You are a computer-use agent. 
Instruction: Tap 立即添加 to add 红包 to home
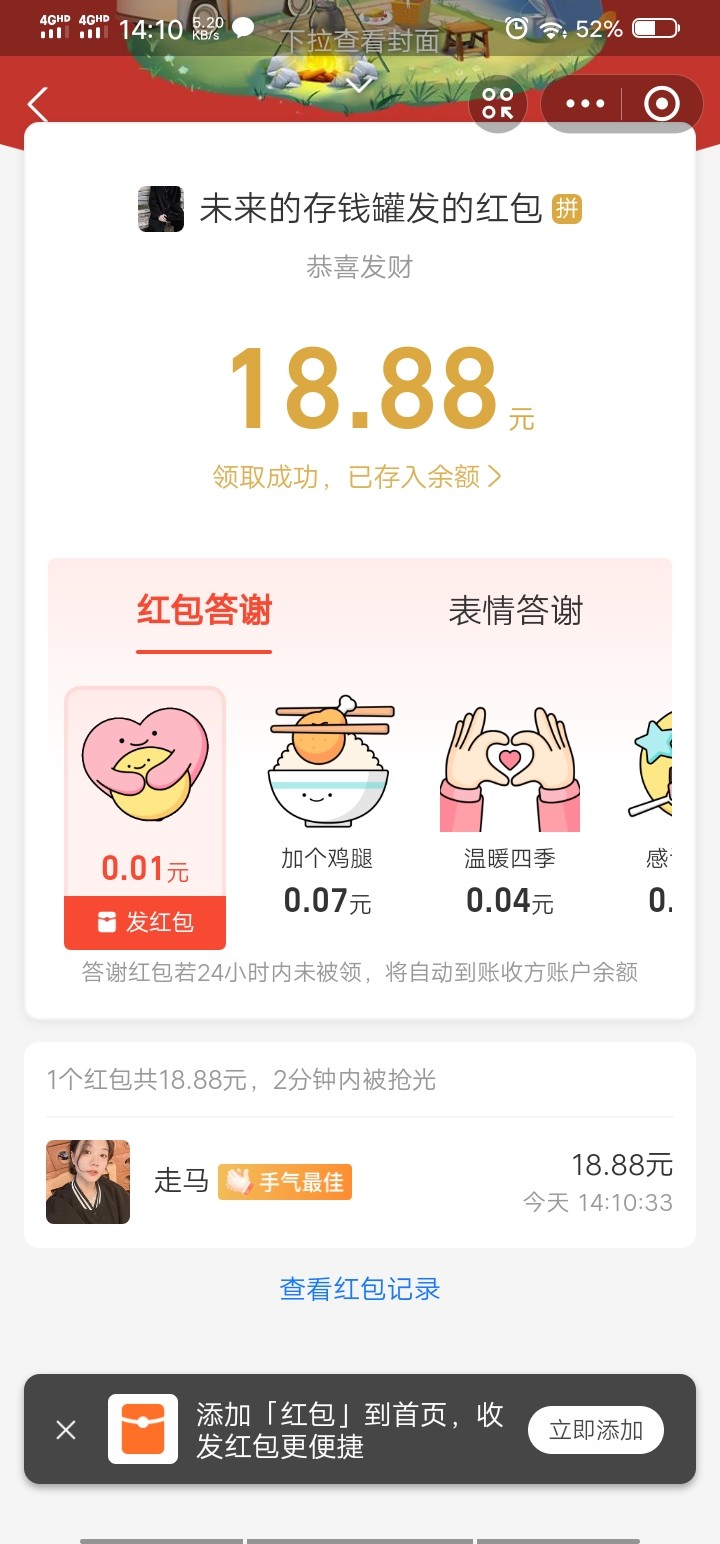click(x=596, y=1430)
